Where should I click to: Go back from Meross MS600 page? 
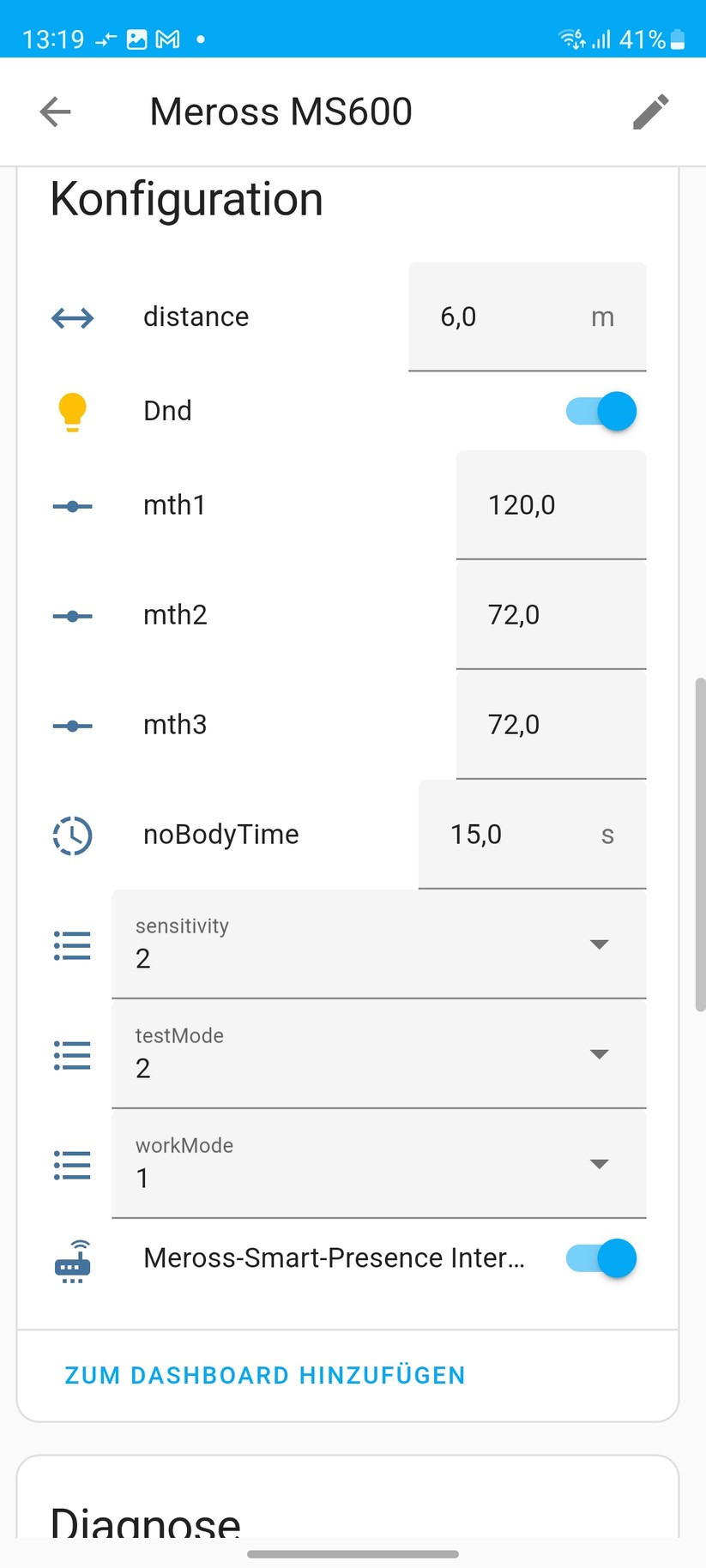56,112
